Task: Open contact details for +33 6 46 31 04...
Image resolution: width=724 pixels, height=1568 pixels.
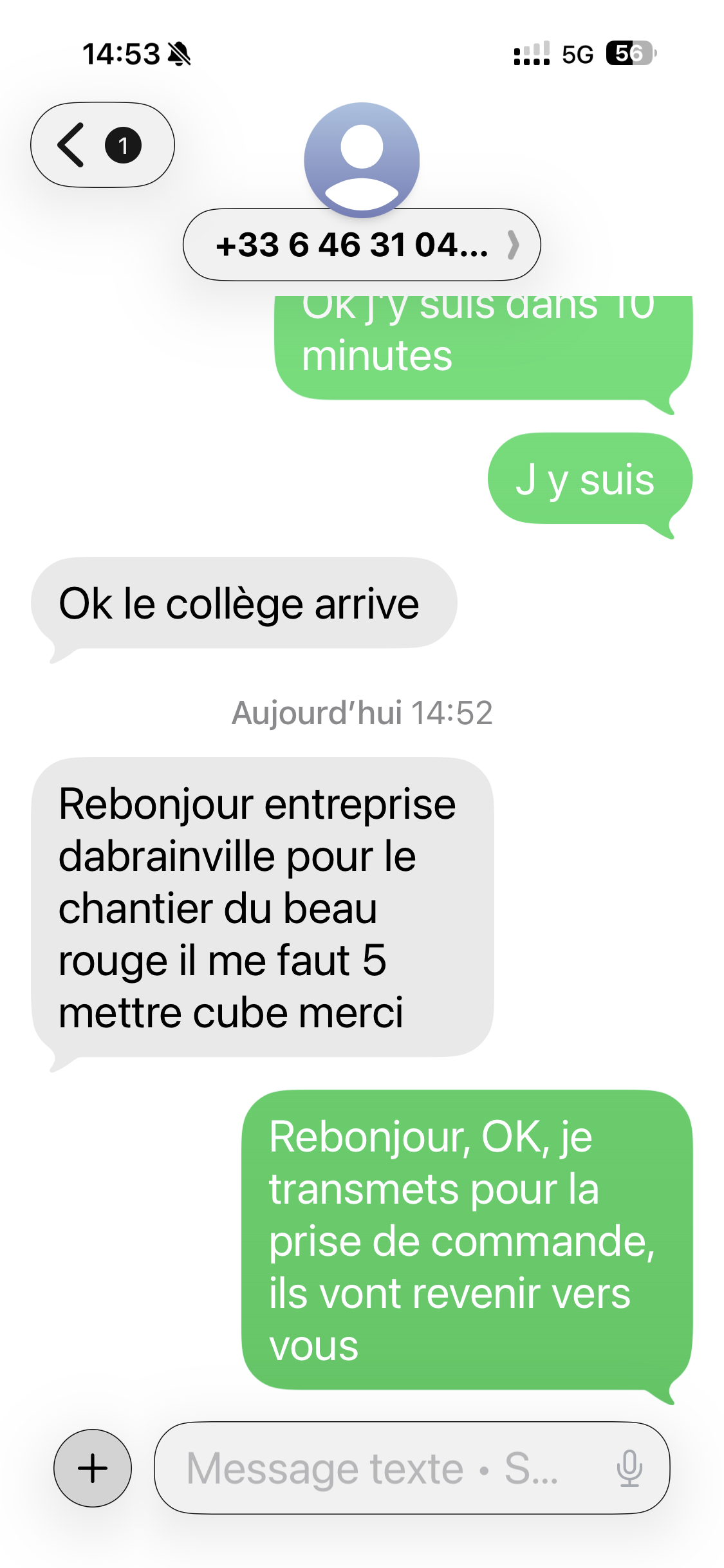Action: 362,245
